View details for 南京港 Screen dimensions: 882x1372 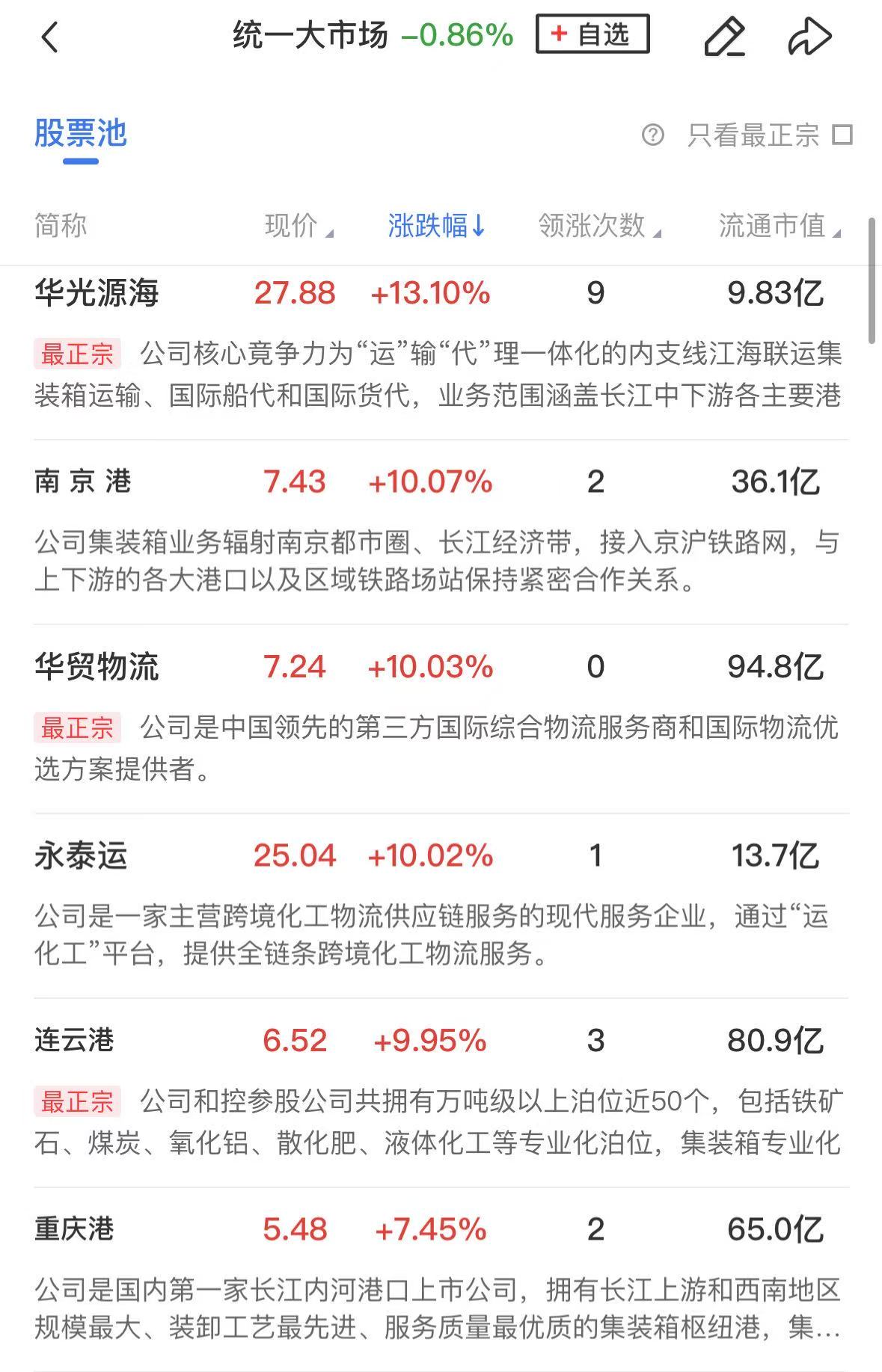82,482
